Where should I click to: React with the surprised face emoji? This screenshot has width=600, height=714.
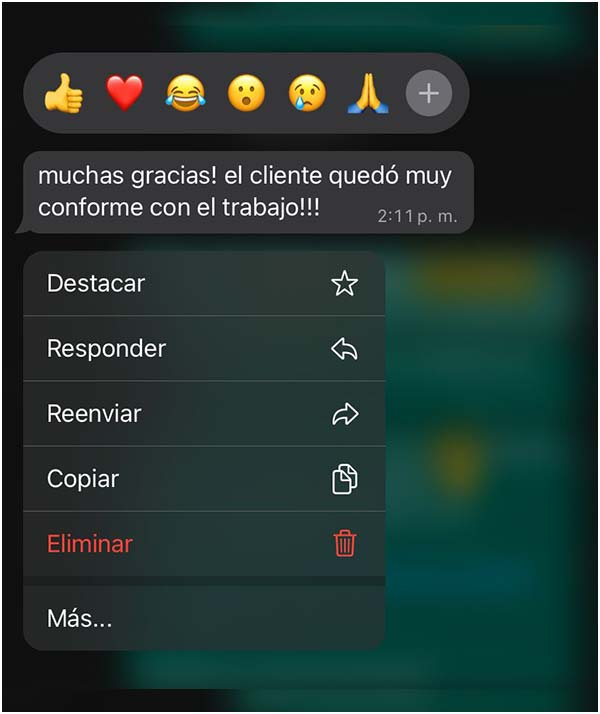pyautogui.click(x=246, y=94)
